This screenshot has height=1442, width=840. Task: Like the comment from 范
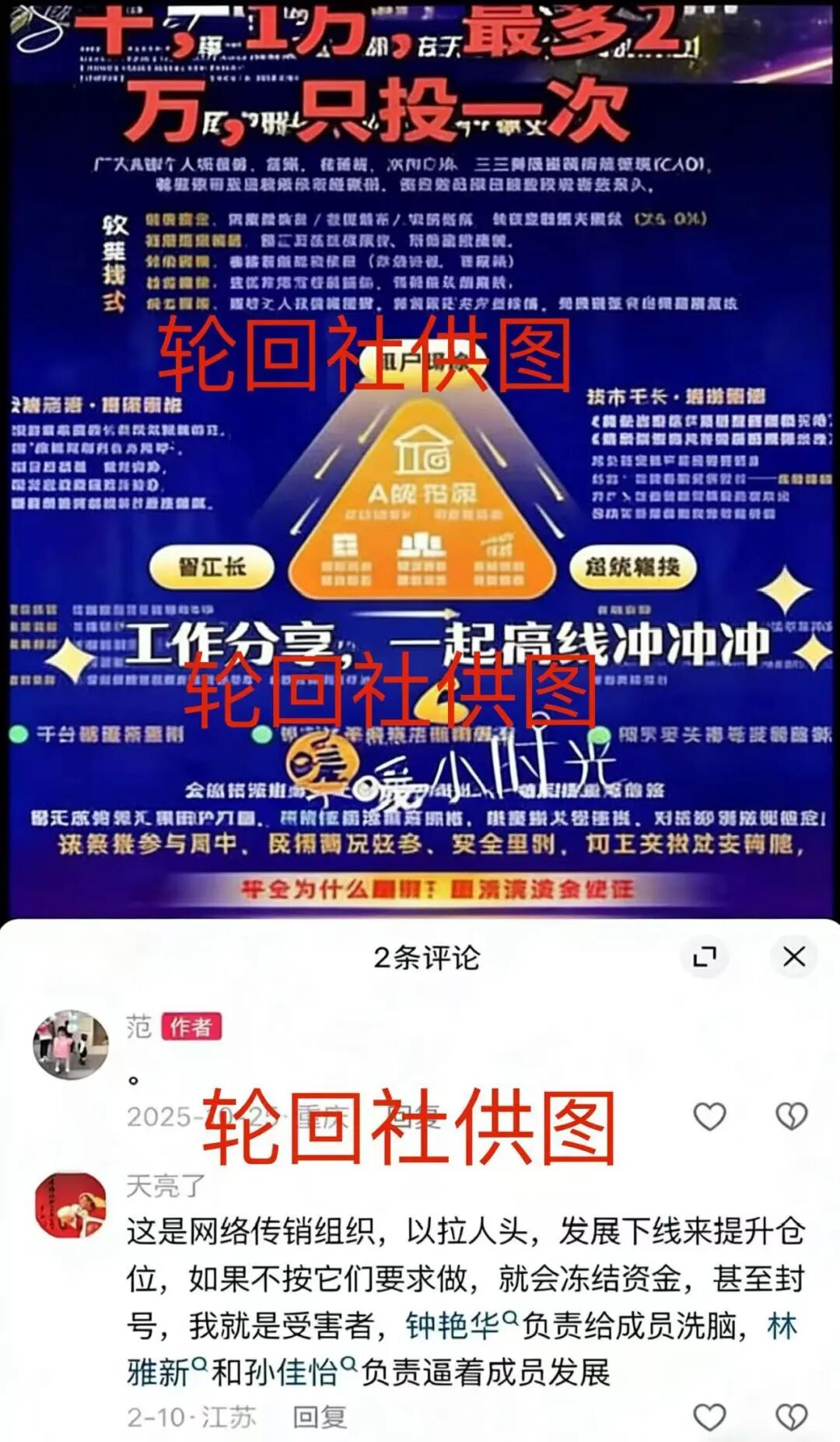point(709,1116)
